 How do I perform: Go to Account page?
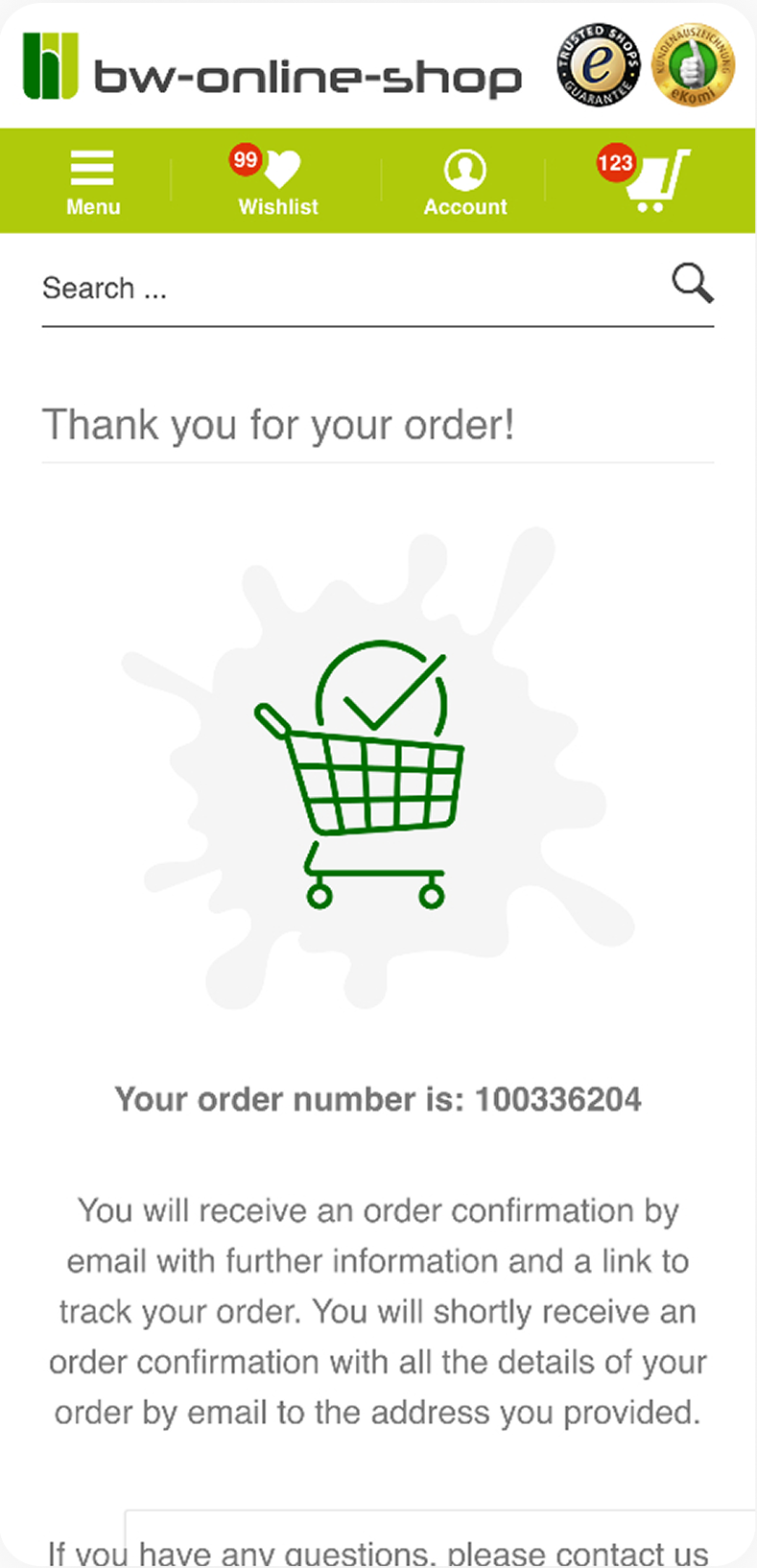click(465, 181)
